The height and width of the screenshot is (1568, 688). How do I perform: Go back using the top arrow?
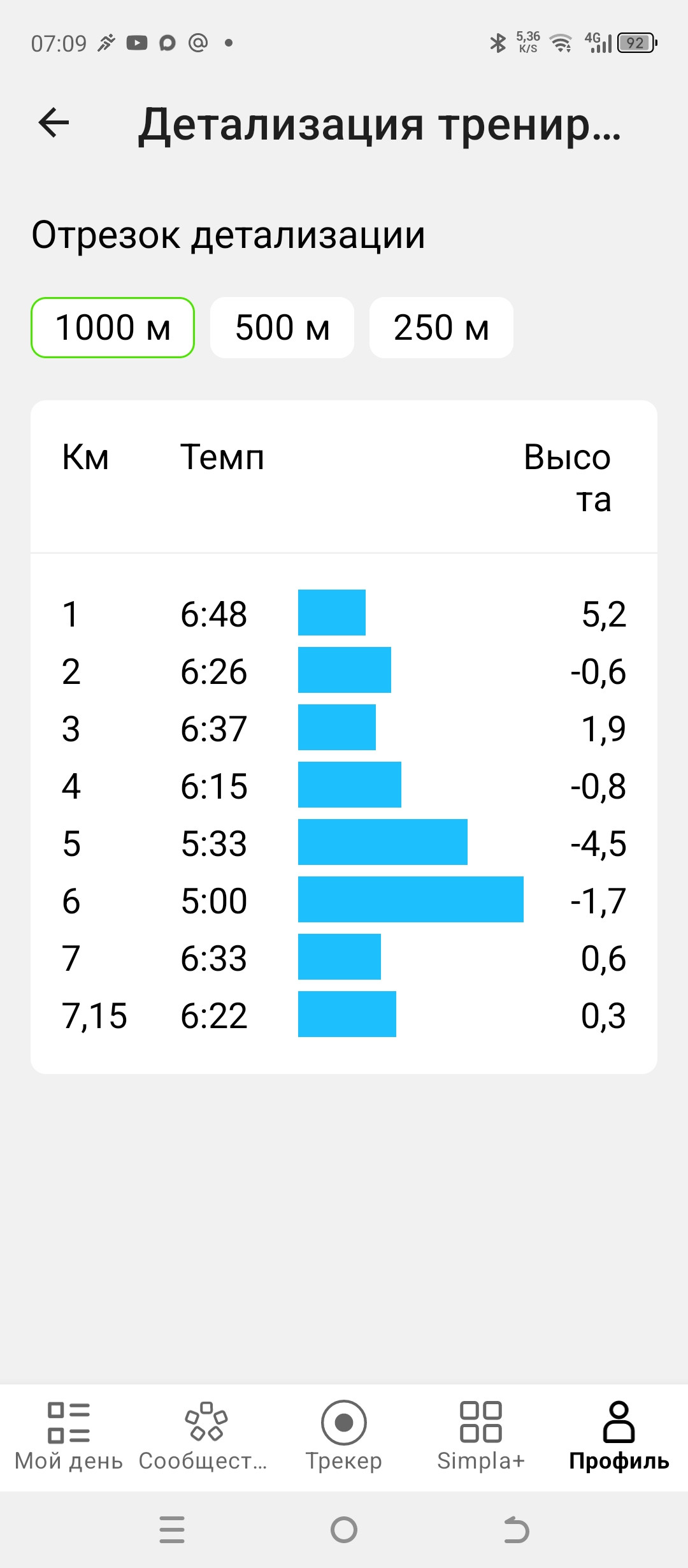tap(54, 122)
